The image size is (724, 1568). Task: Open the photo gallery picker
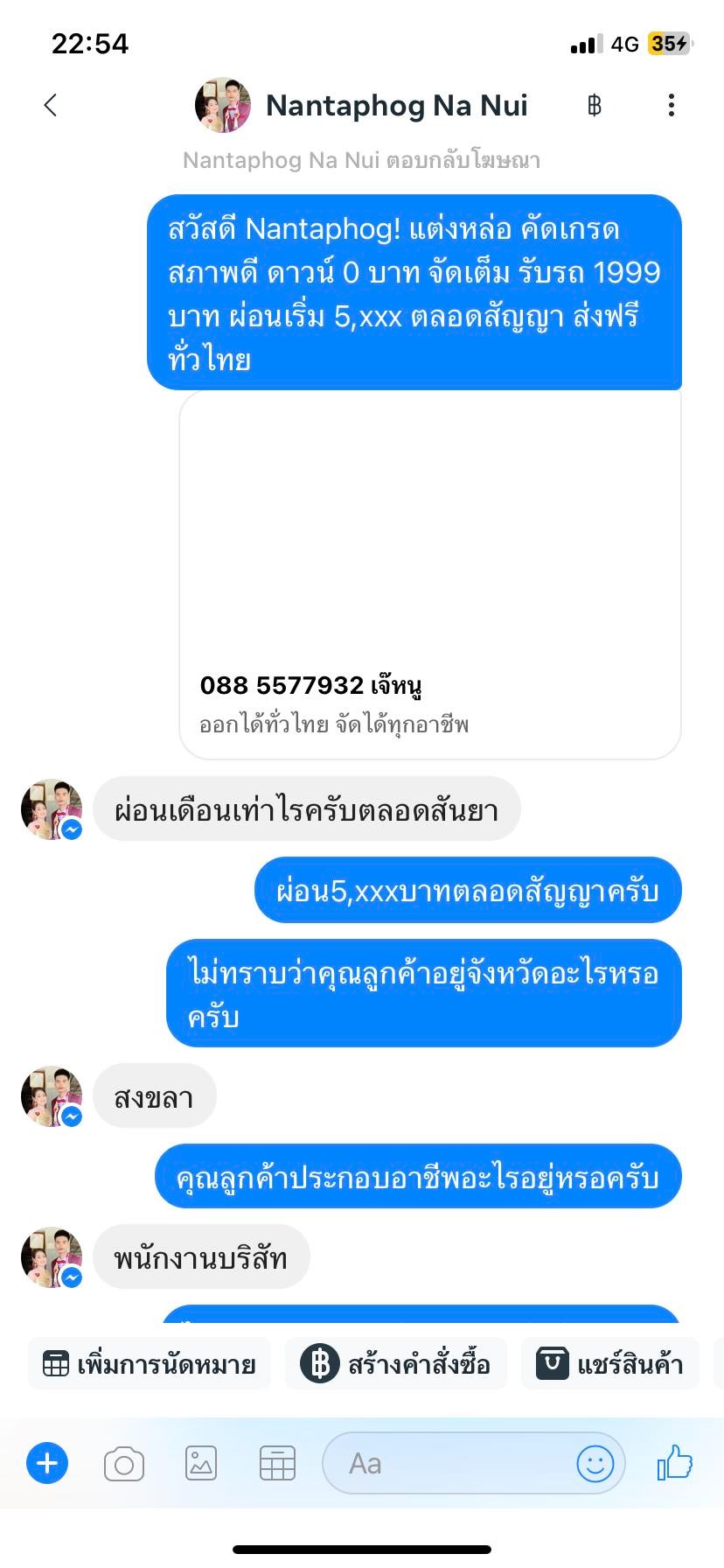(201, 1463)
